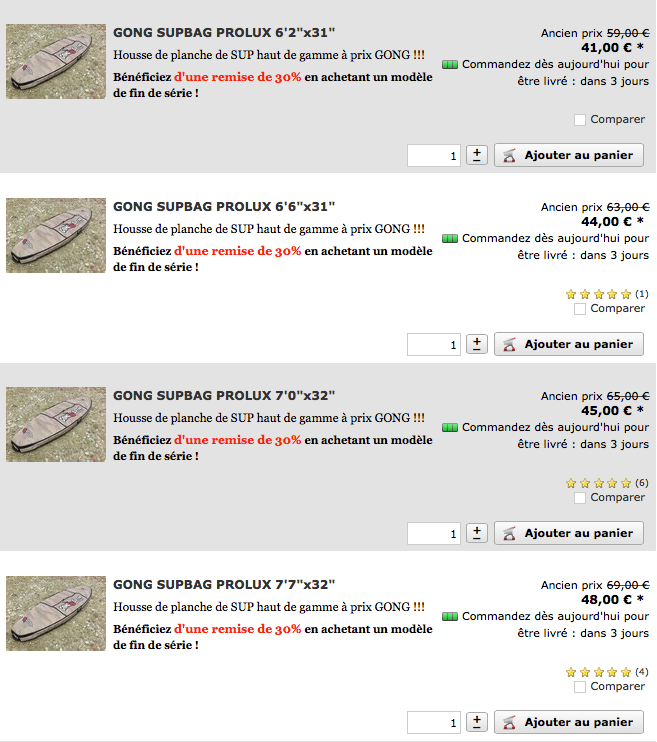
Task: Check Comparer for the 7'0"x32" bag
Action: pos(580,498)
